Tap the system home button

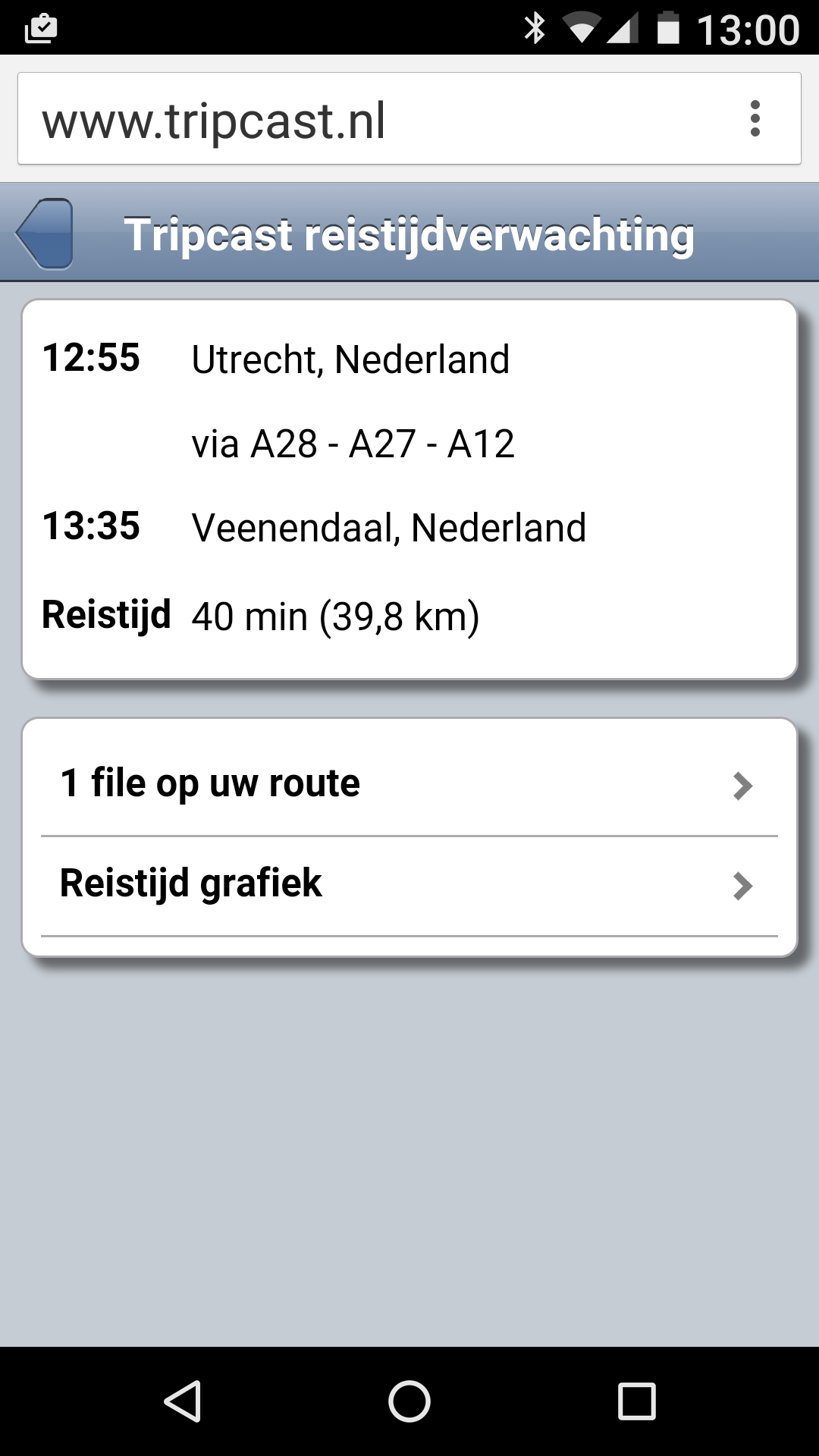(x=409, y=1401)
